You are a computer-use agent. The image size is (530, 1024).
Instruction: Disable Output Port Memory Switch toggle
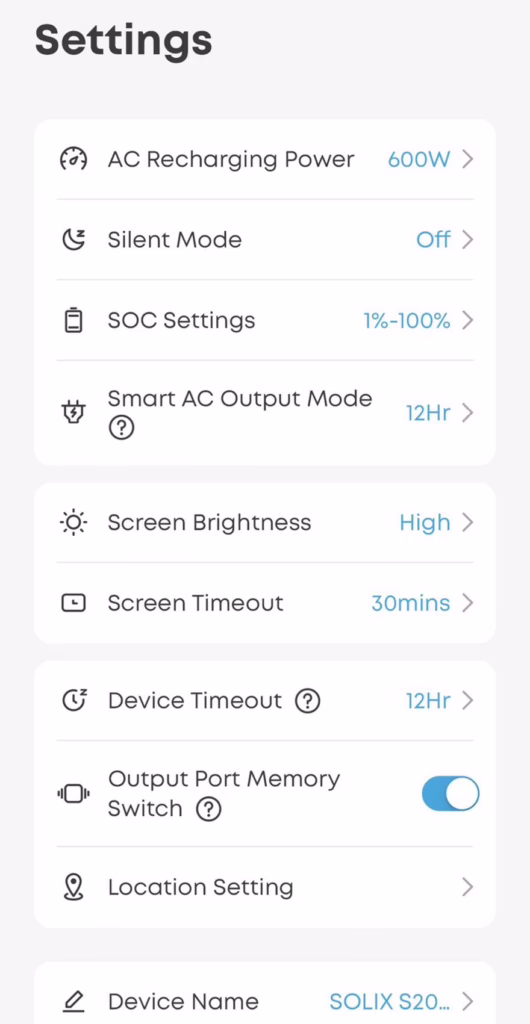[x=450, y=793]
